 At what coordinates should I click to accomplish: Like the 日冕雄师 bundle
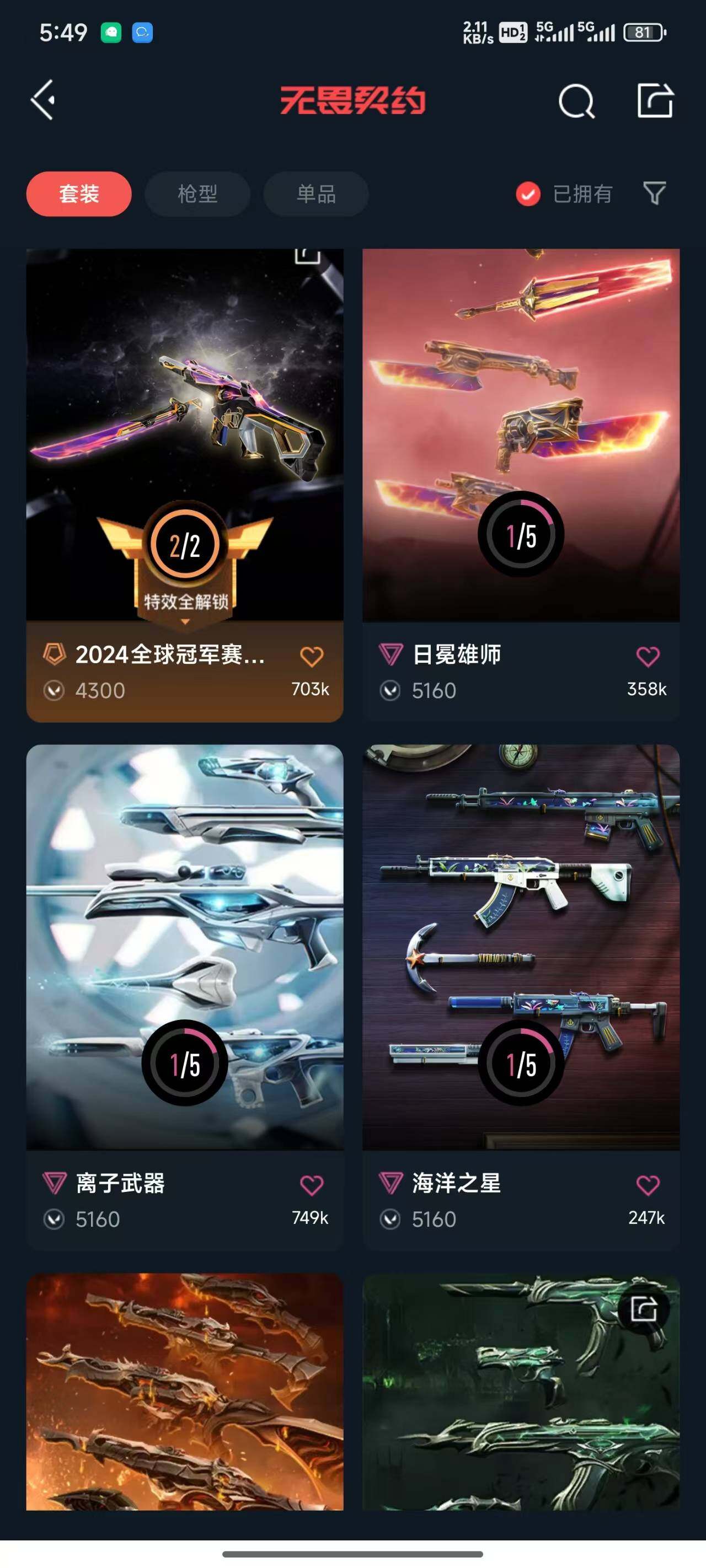coord(648,656)
